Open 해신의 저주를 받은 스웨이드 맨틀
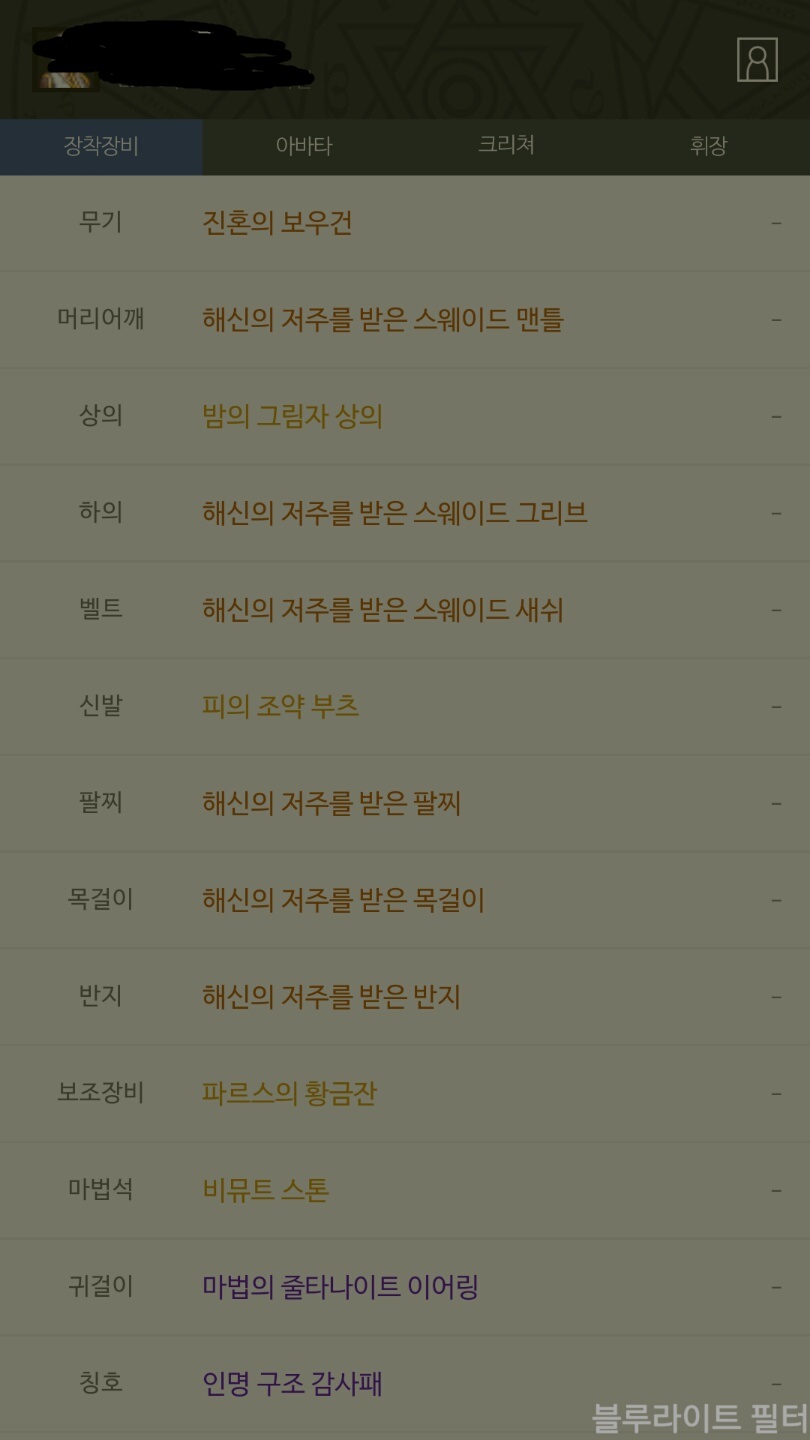The height and width of the screenshot is (1440, 810). coord(383,320)
